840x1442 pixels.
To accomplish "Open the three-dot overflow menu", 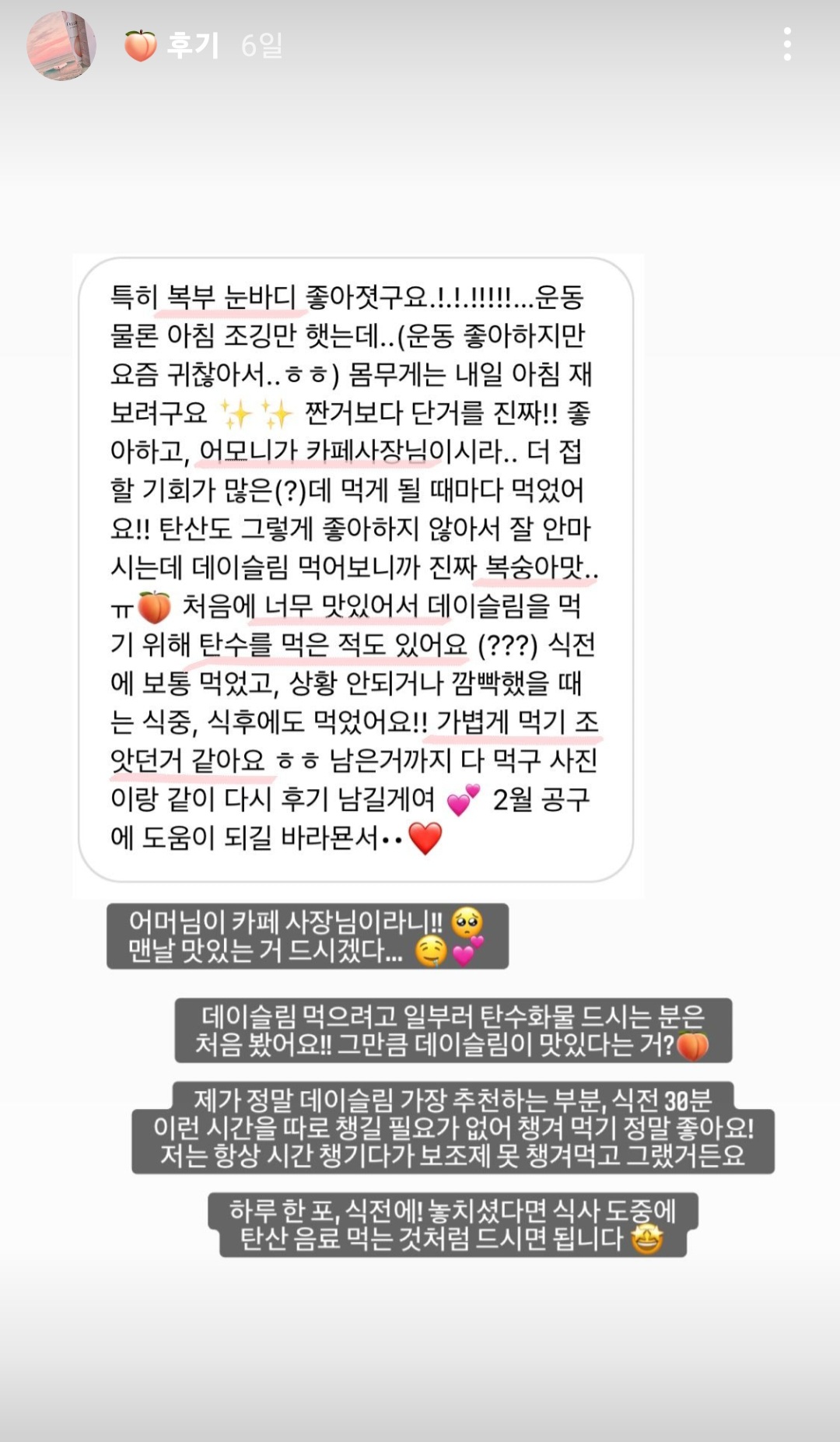I will point(787,44).
